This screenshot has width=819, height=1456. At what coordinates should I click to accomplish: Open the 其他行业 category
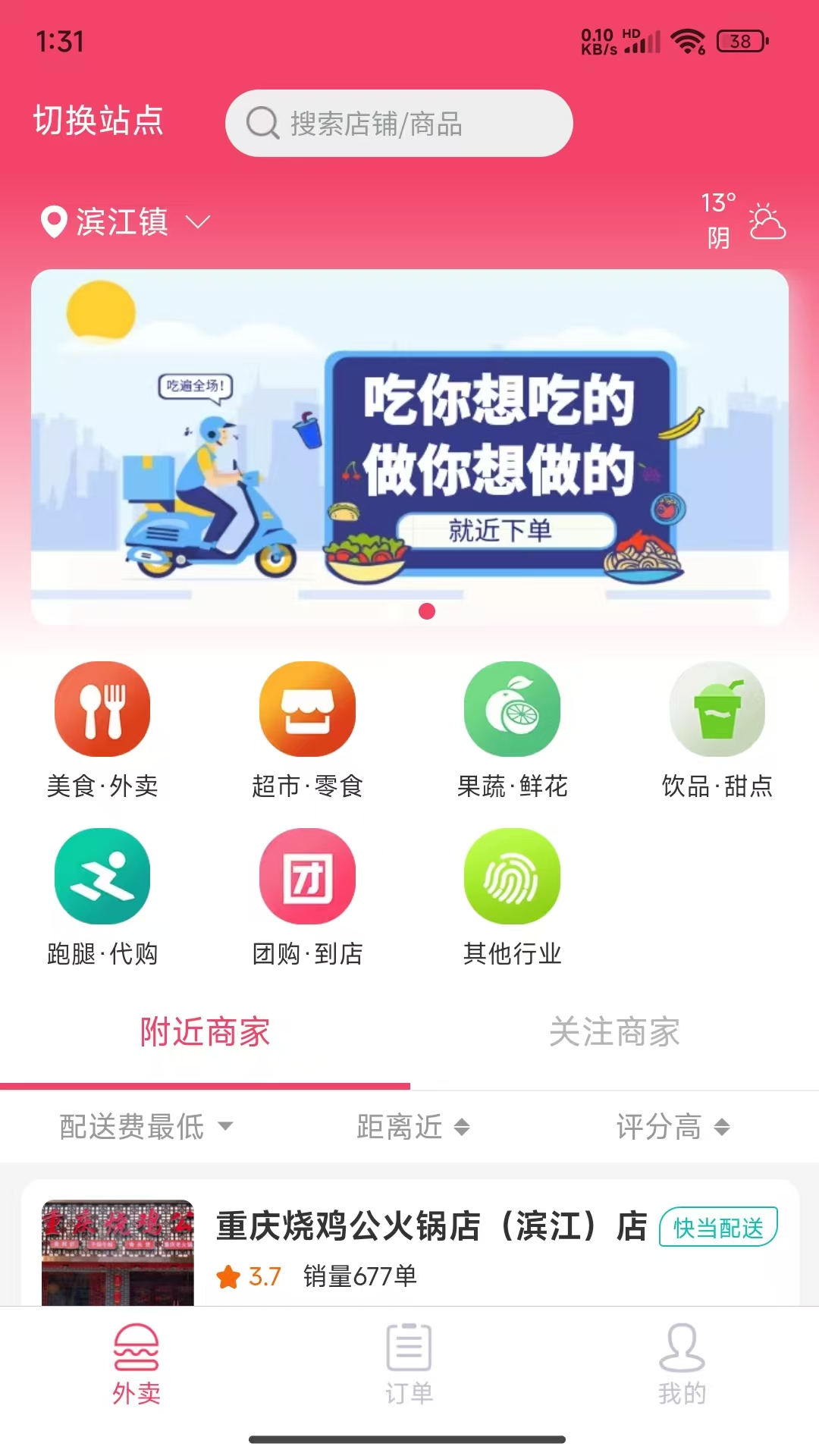tap(512, 896)
